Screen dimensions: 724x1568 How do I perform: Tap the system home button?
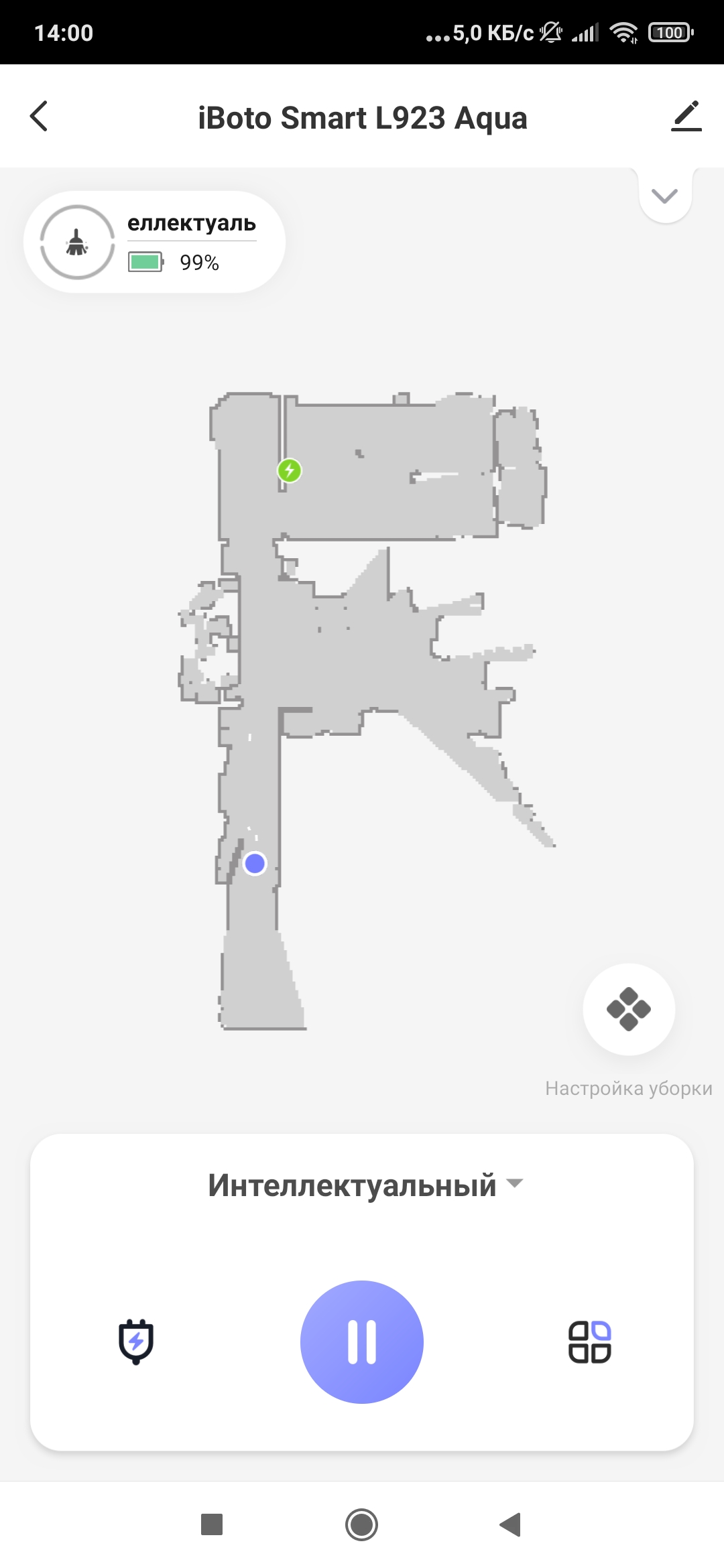pos(362,1524)
